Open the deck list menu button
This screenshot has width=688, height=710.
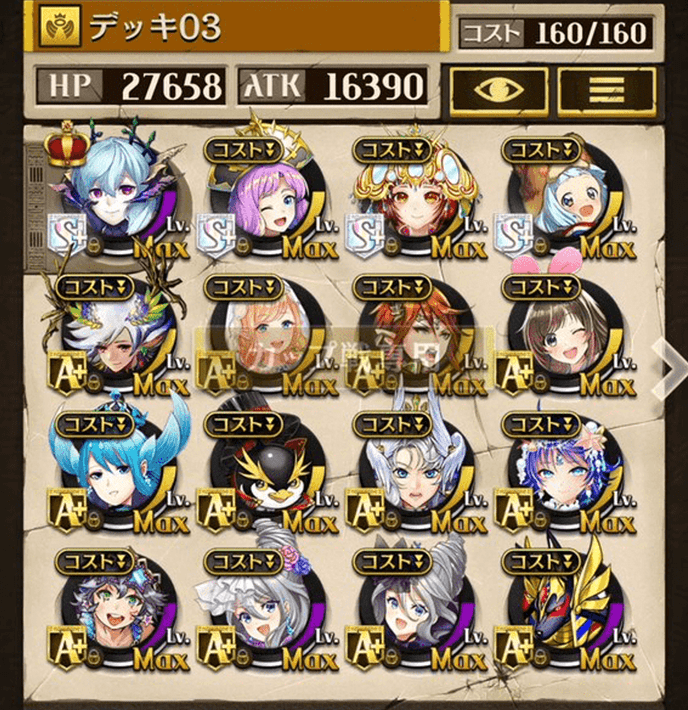point(599,88)
